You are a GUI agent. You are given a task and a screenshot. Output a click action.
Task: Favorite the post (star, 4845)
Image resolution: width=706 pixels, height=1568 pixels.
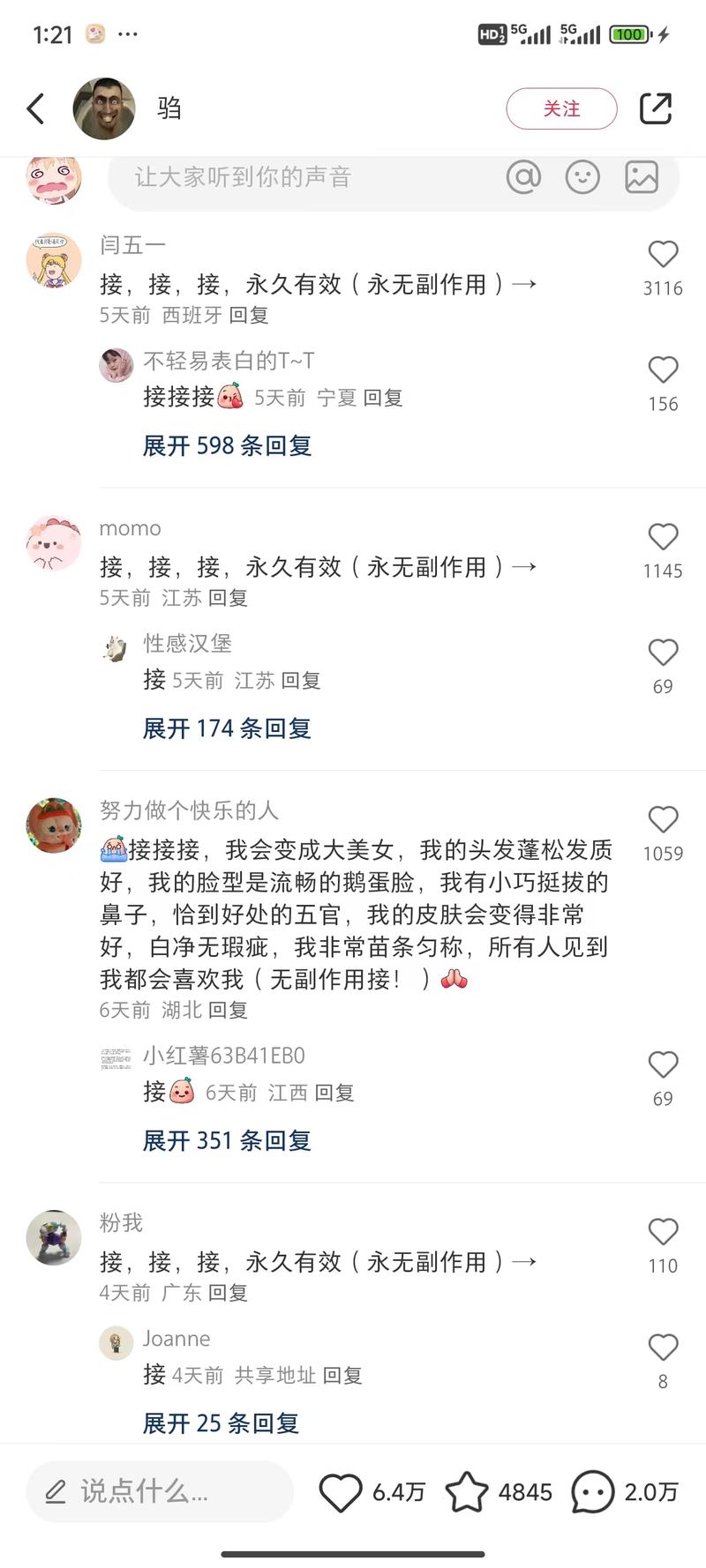(x=466, y=1492)
